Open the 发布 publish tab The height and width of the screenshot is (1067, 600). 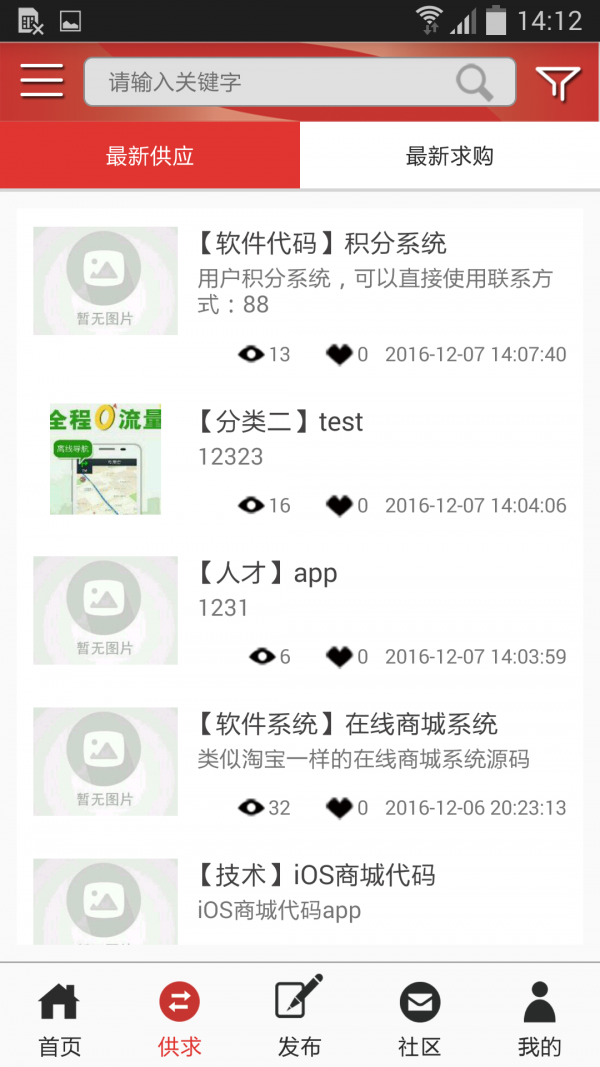pyautogui.click(x=299, y=1016)
